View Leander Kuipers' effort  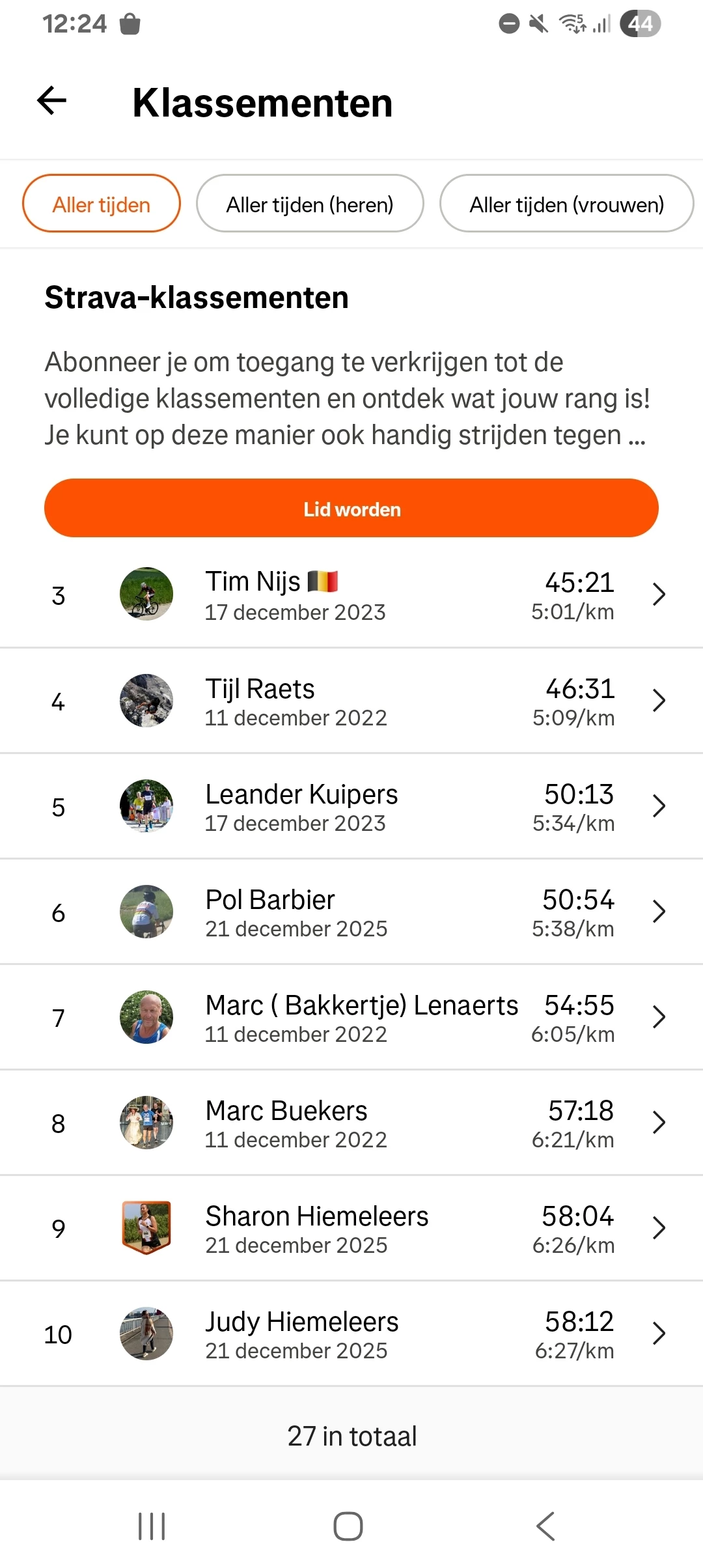351,807
